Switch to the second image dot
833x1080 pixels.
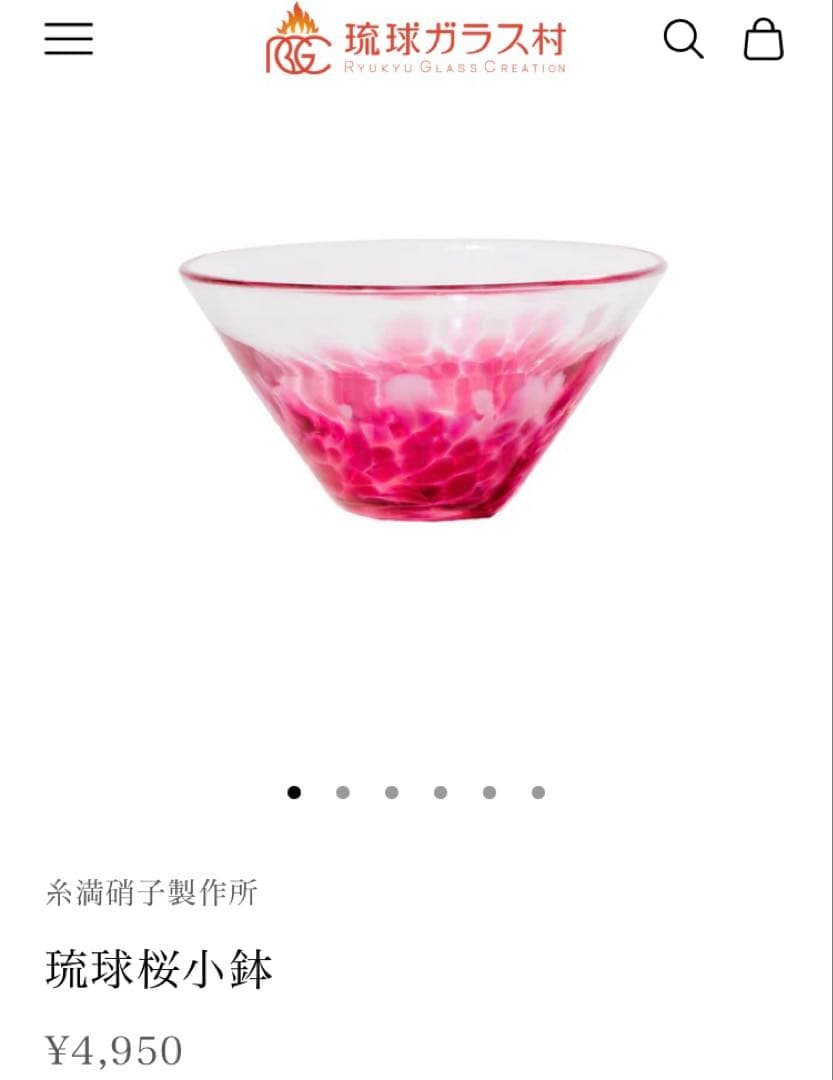pyautogui.click(x=342, y=793)
